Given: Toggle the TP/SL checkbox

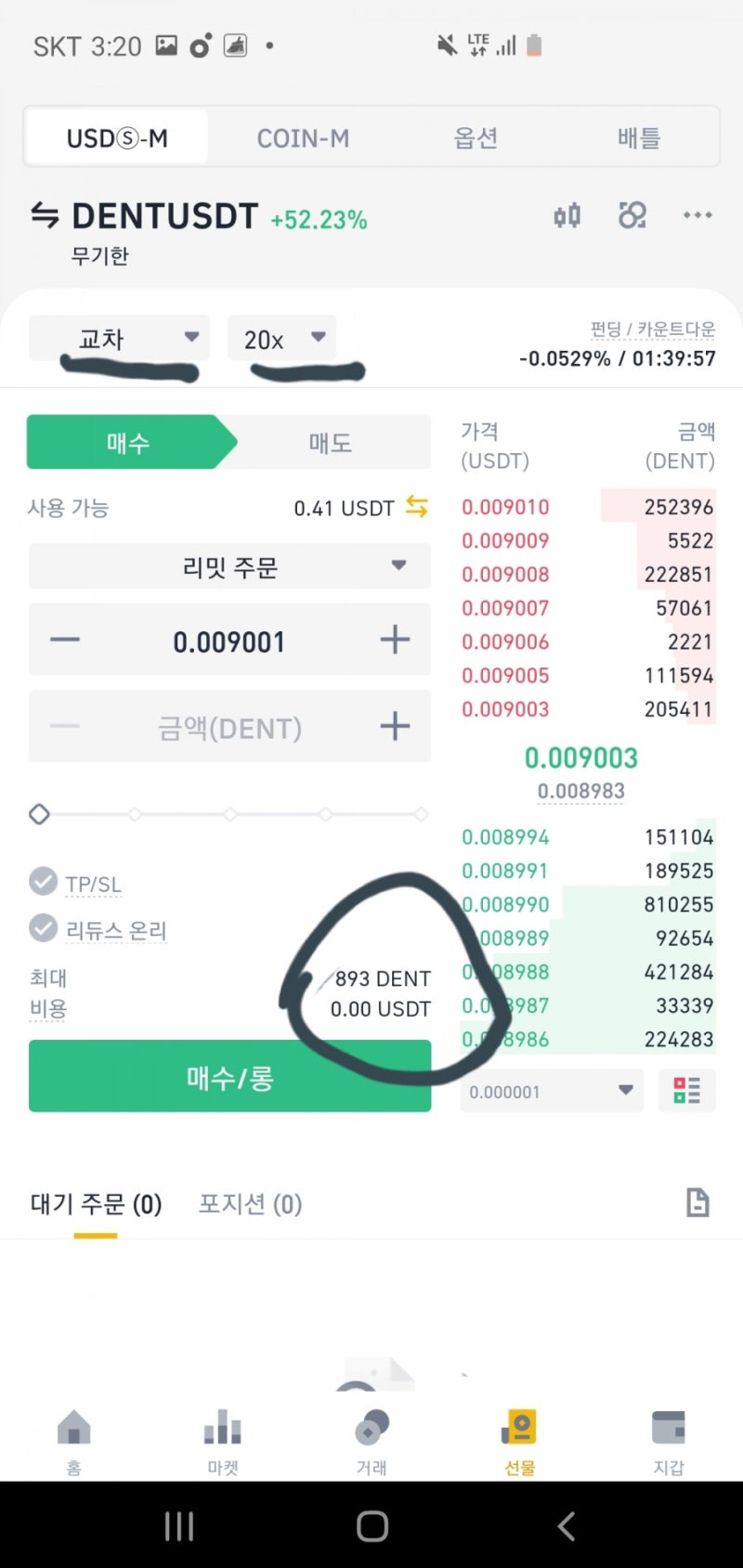Looking at the screenshot, I should coord(44,881).
